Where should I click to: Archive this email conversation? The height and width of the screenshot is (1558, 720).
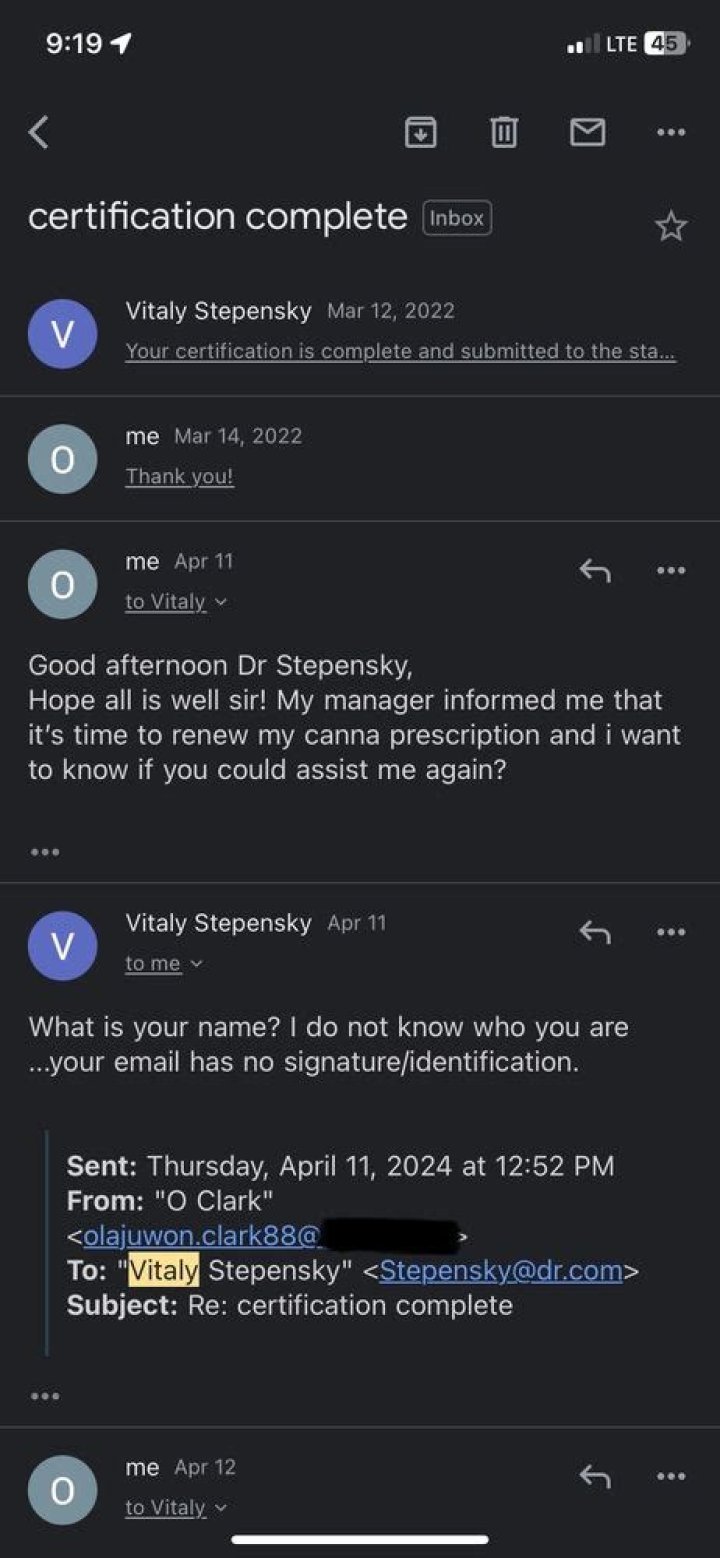(420, 132)
